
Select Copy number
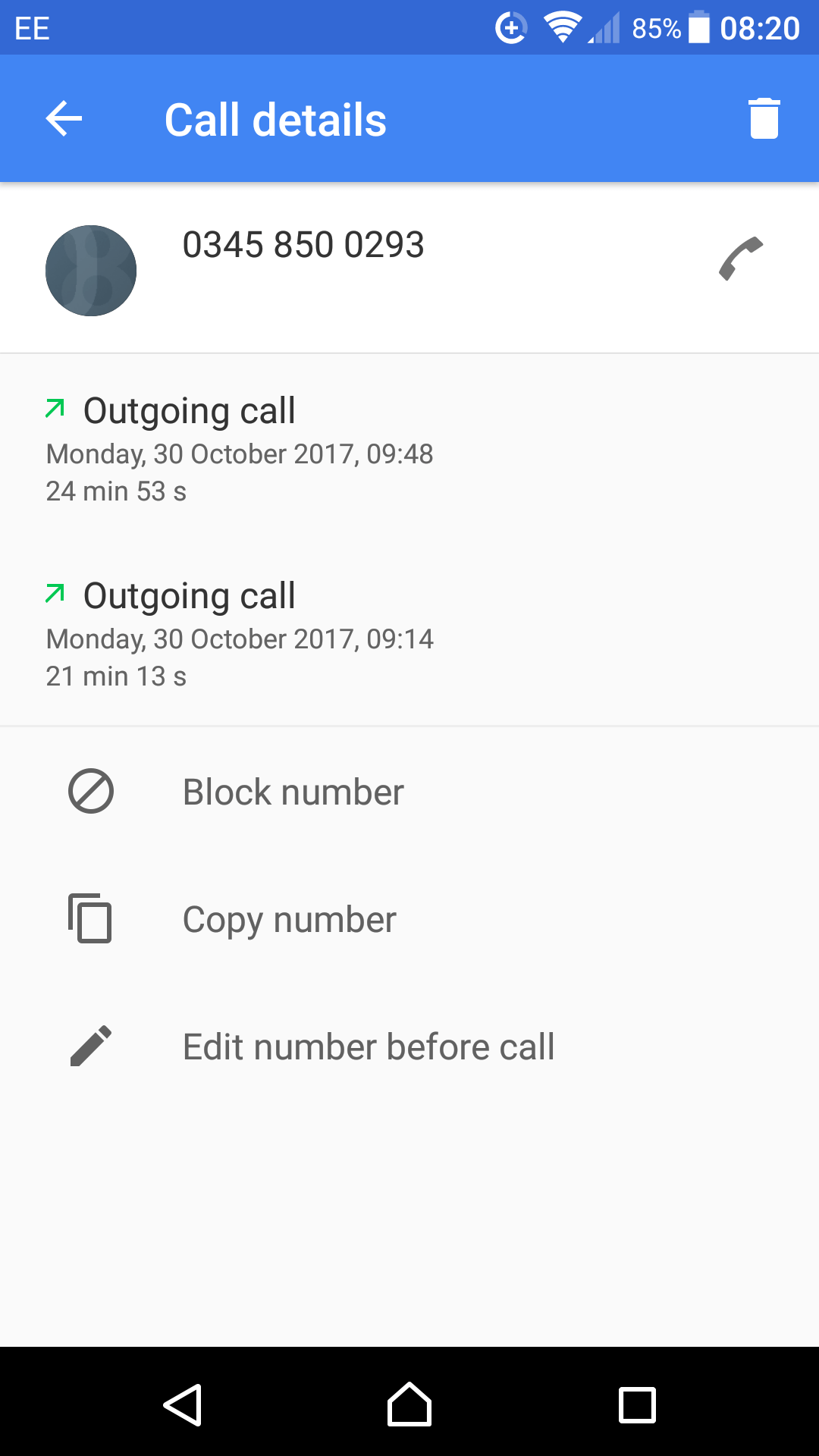289,918
